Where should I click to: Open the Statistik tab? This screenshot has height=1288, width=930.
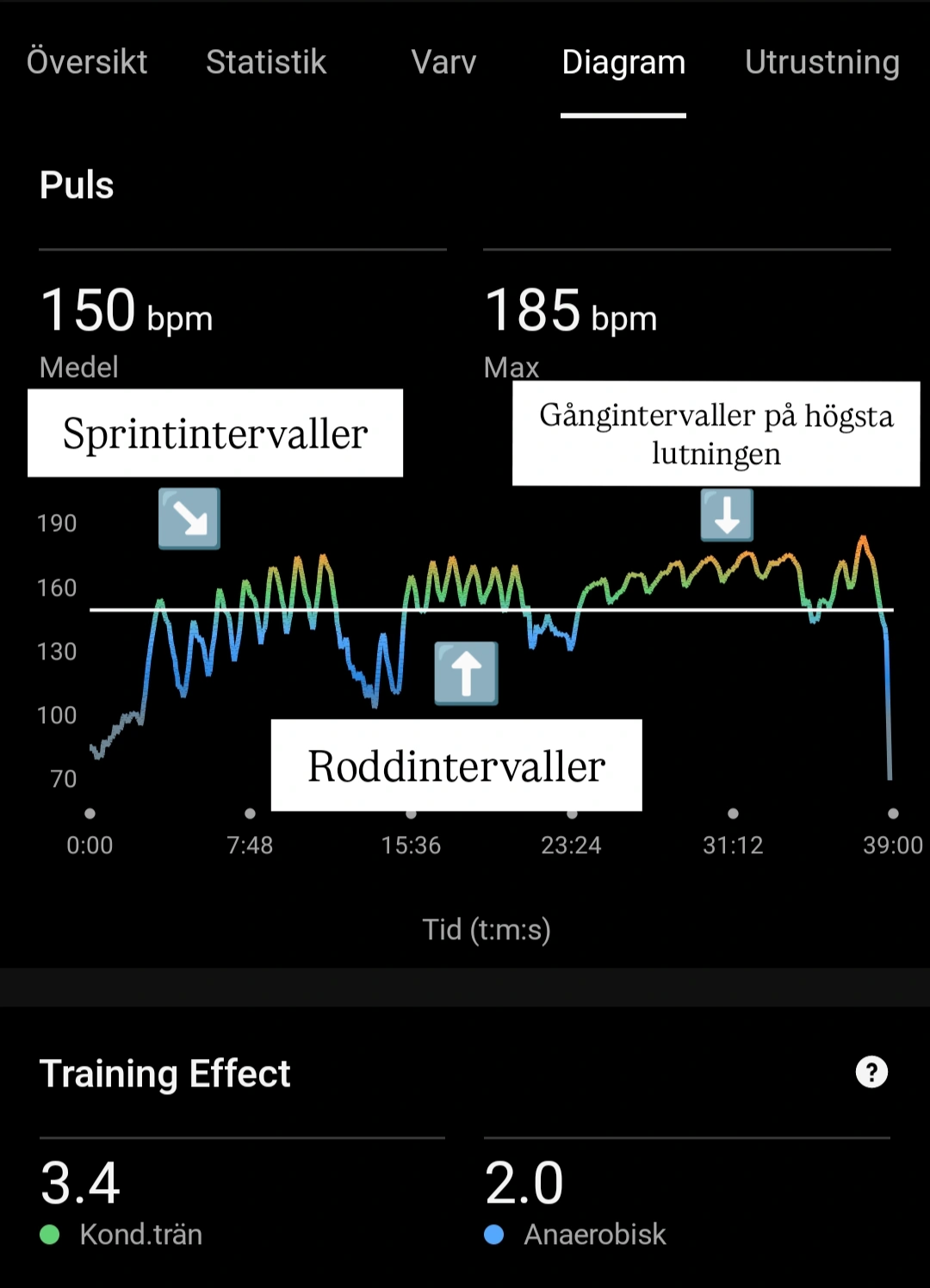pos(266,62)
